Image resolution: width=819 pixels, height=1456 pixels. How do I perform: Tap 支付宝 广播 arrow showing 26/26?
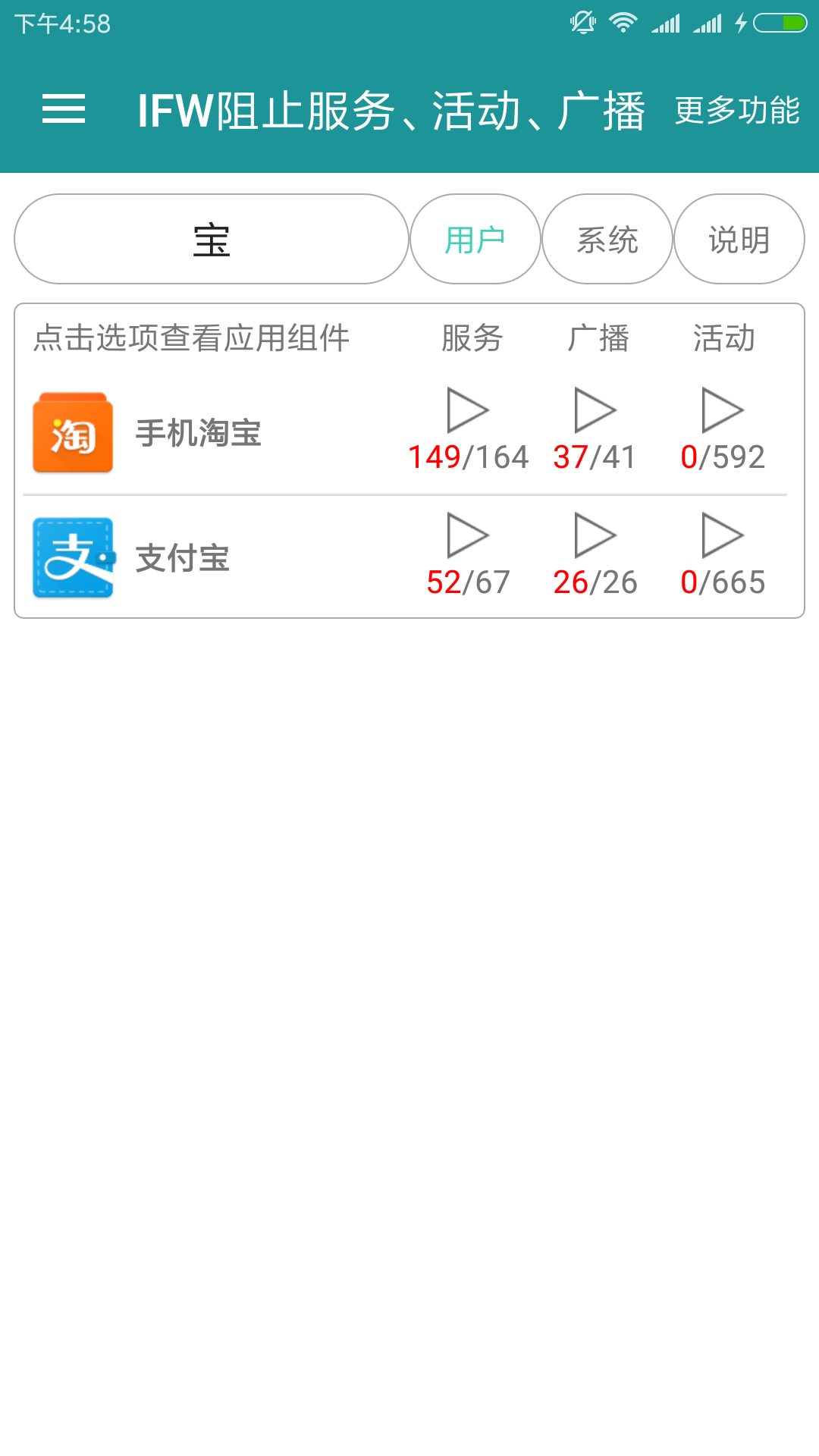point(595,537)
